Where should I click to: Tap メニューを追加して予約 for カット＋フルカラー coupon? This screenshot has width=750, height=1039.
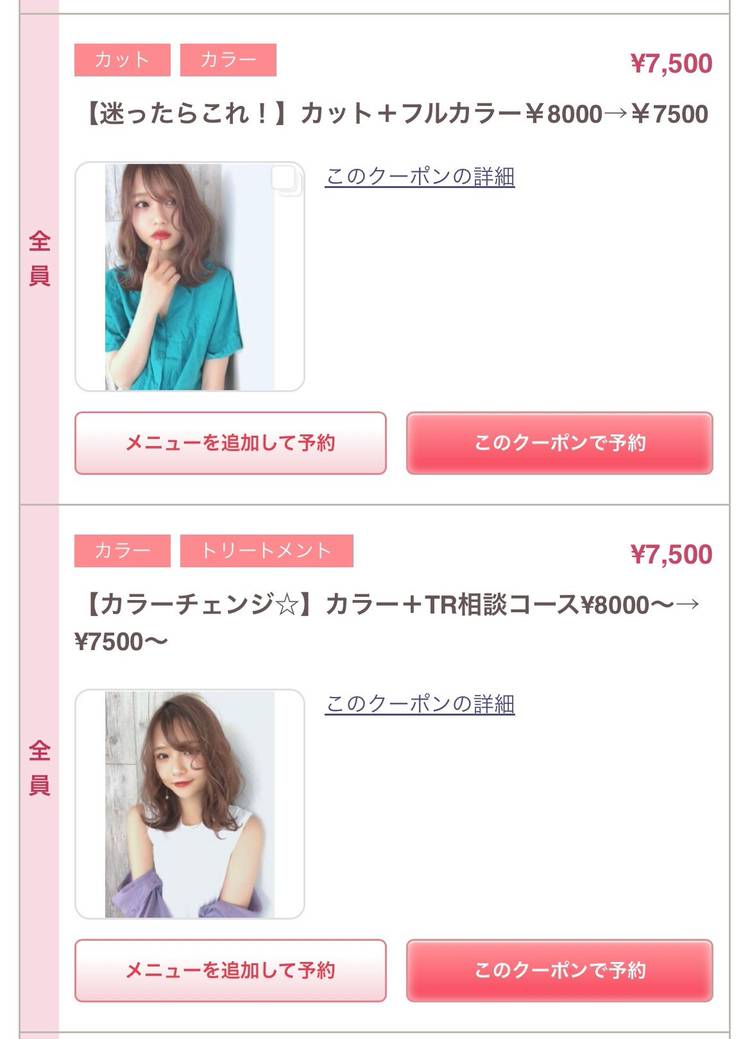tap(230, 443)
